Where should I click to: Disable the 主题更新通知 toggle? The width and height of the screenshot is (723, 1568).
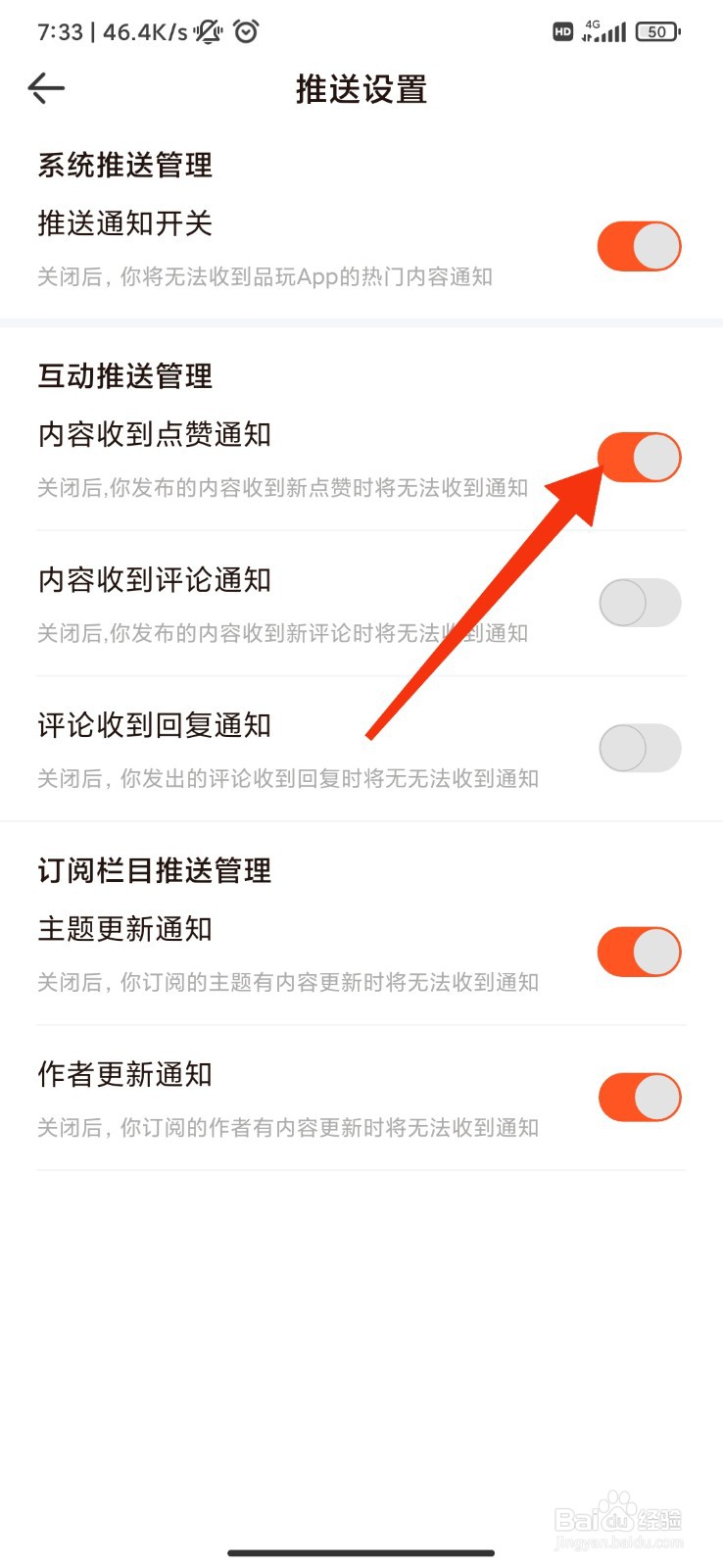point(639,951)
